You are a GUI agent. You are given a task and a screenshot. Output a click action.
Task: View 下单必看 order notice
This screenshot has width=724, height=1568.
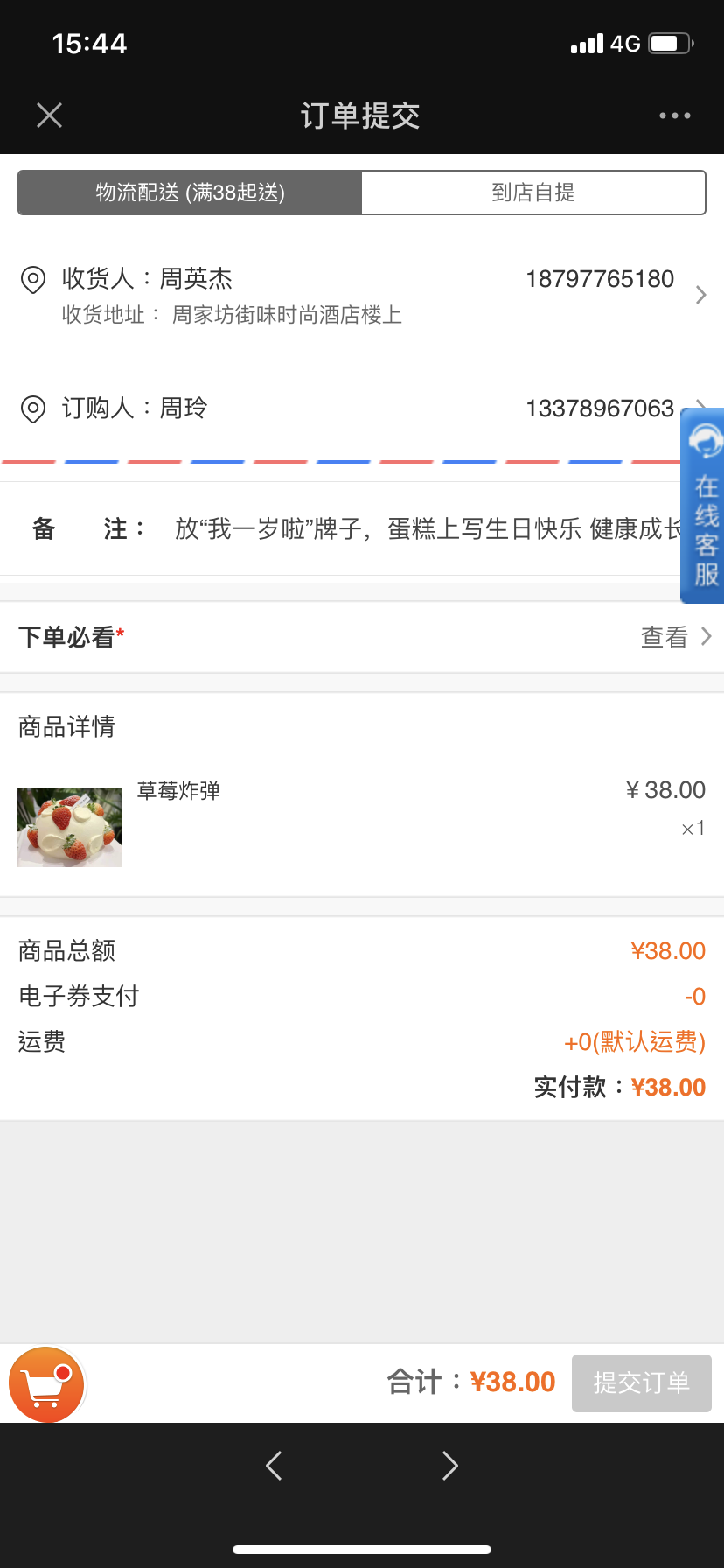click(362, 637)
